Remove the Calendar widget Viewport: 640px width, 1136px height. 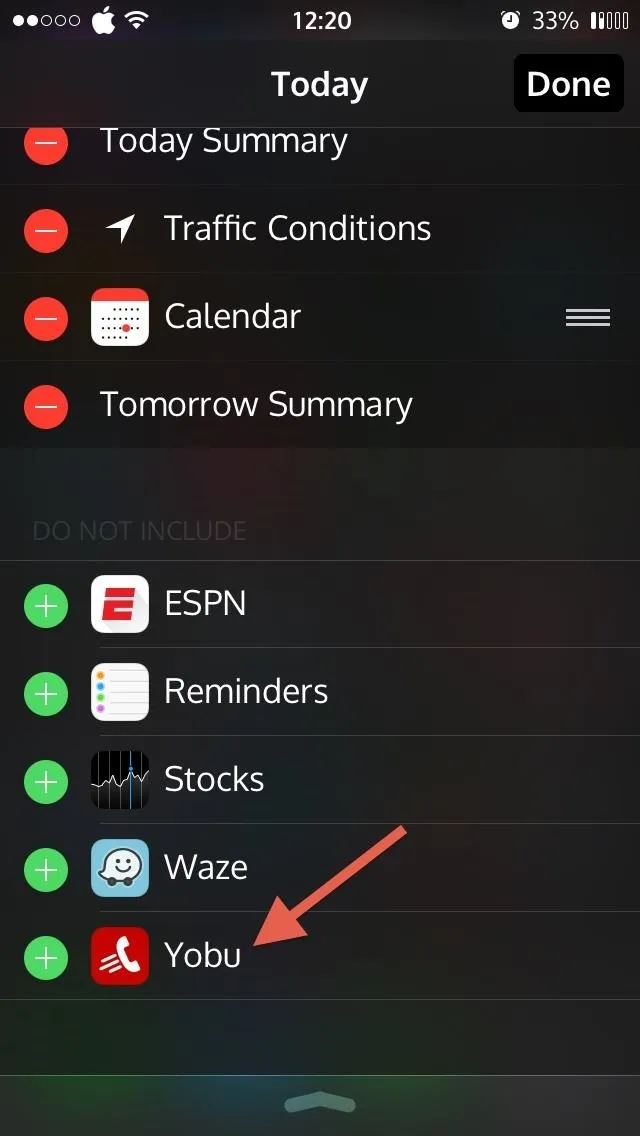[46, 318]
